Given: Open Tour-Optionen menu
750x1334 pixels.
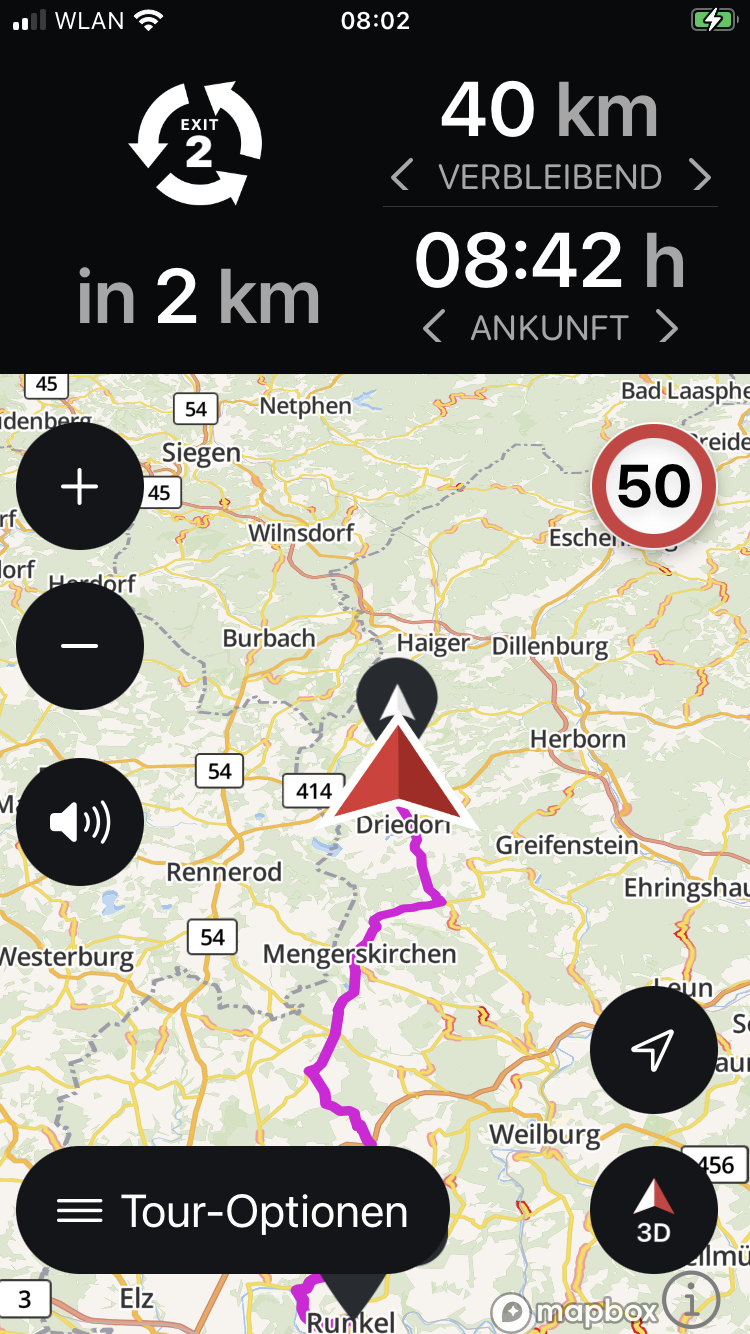Looking at the screenshot, I should 233,1211.
